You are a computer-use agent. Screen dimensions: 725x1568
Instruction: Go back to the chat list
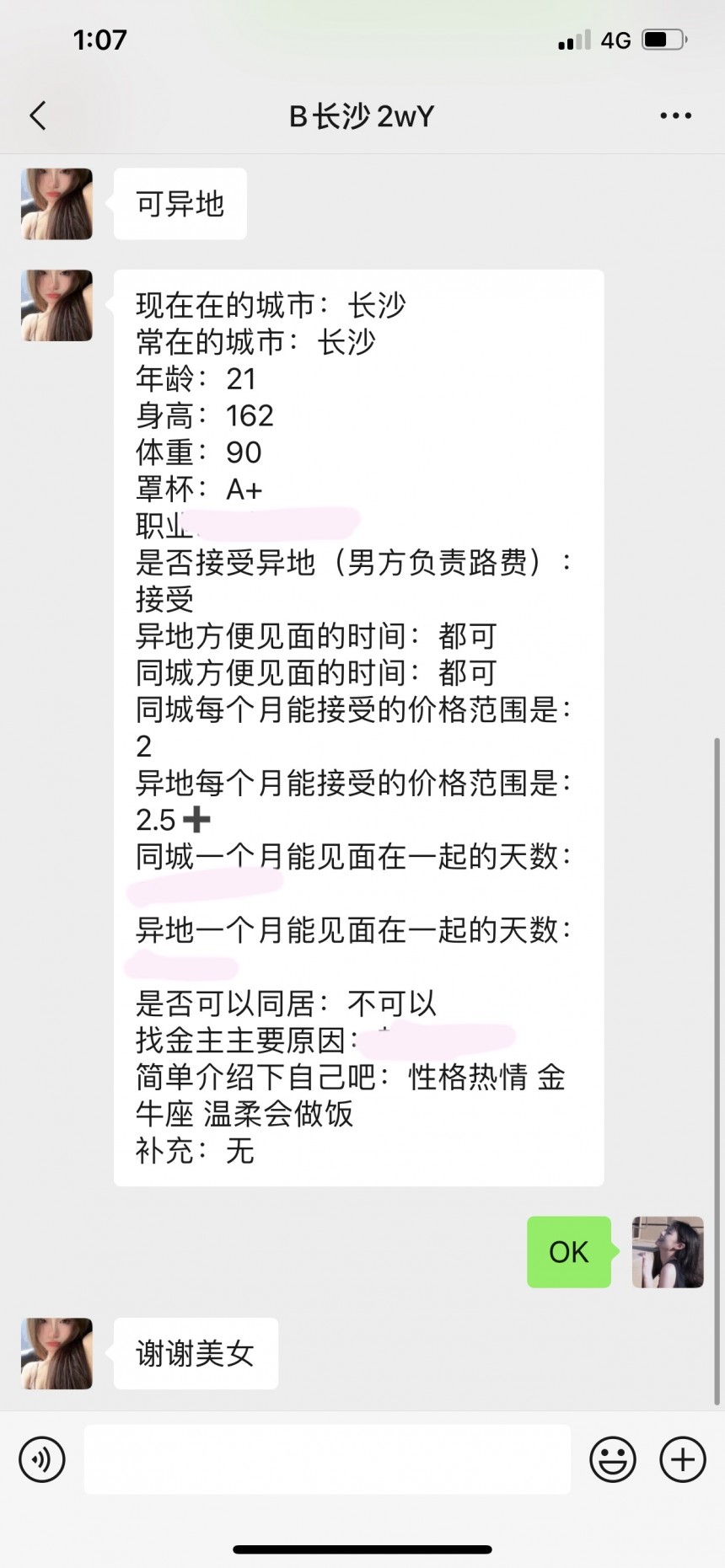click(x=38, y=115)
